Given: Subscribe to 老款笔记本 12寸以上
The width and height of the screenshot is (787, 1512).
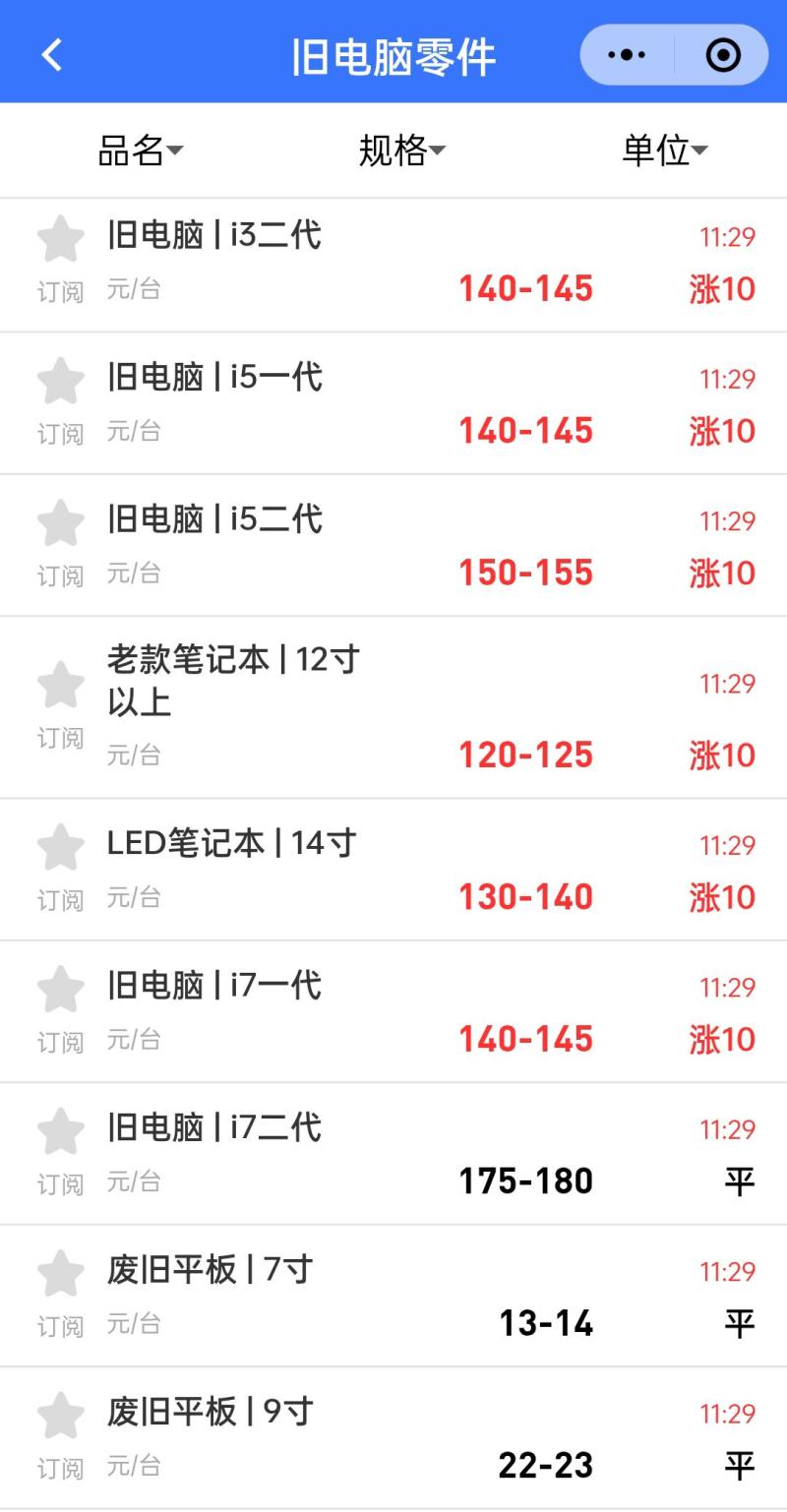Looking at the screenshot, I should tap(61, 685).
